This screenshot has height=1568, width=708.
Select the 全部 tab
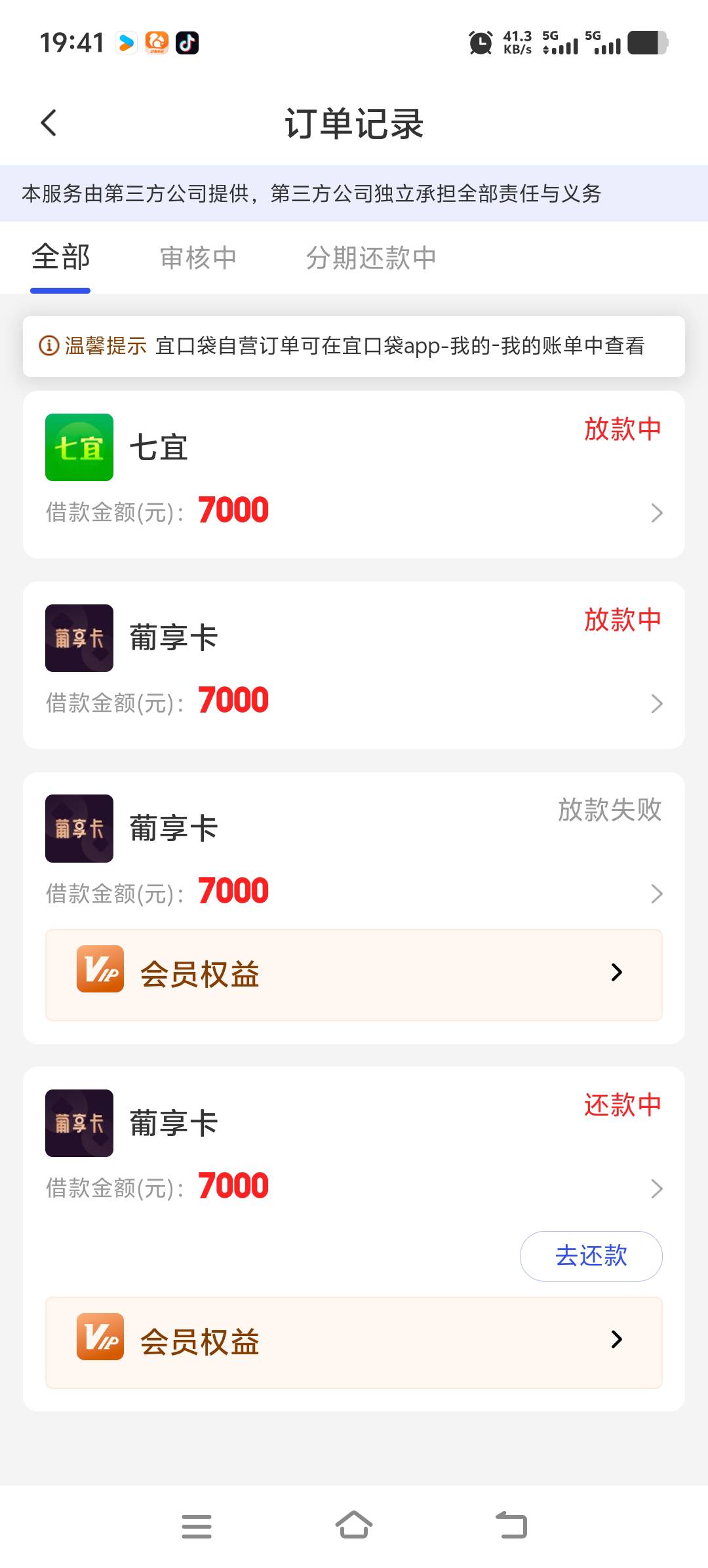tap(60, 257)
